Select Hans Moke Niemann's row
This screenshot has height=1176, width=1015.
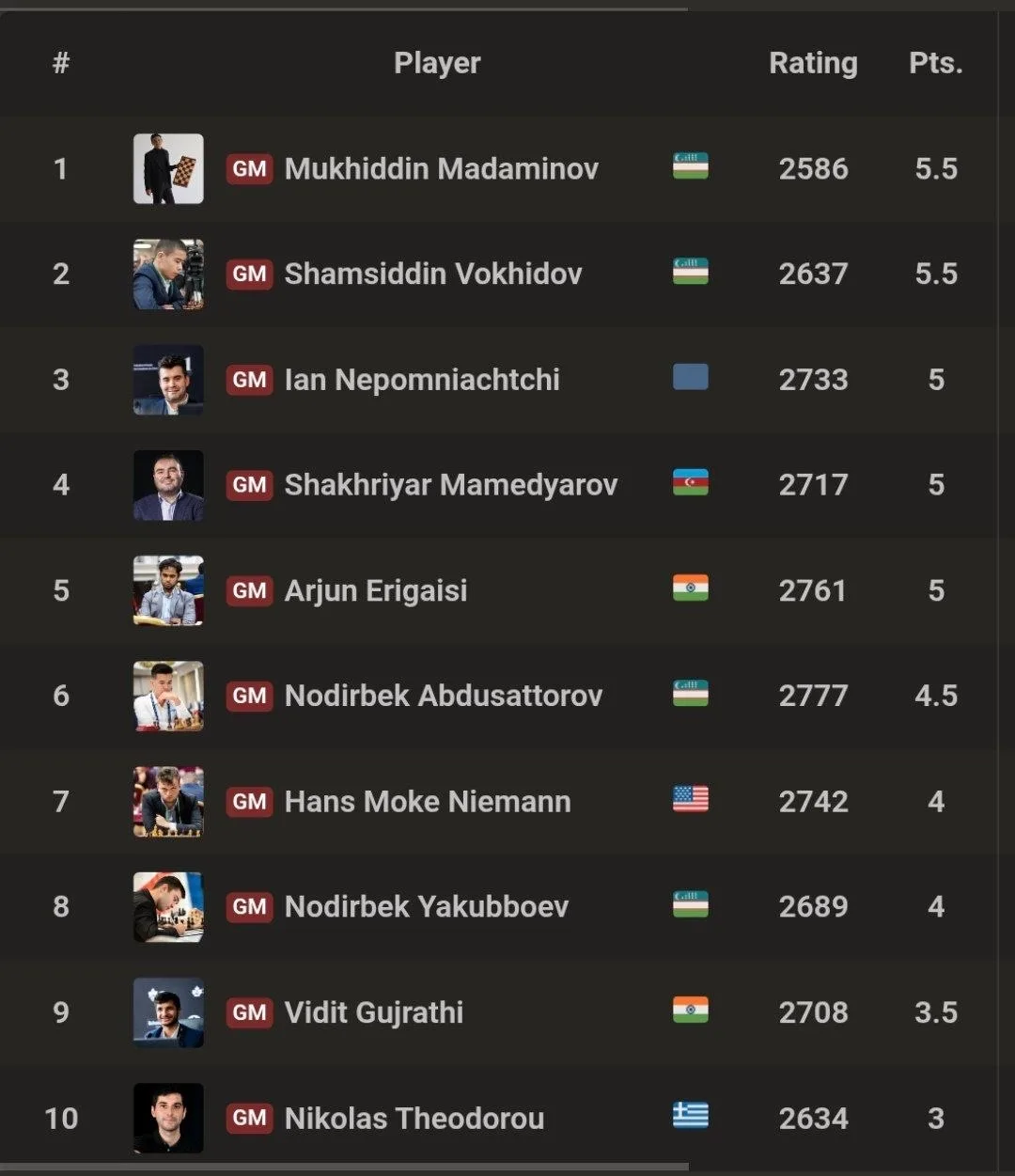click(498, 802)
